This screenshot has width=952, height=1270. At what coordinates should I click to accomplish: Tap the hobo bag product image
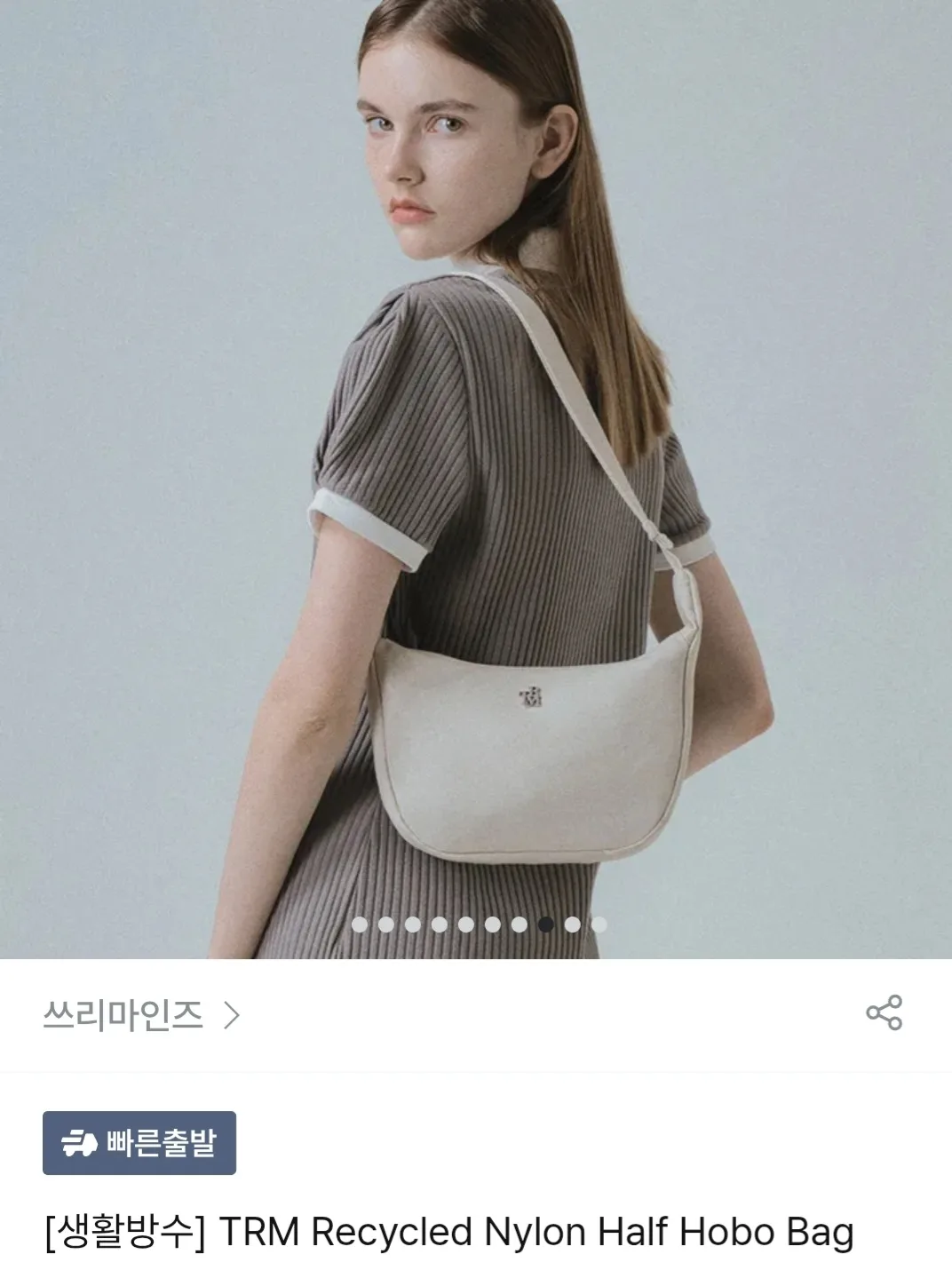click(476, 480)
